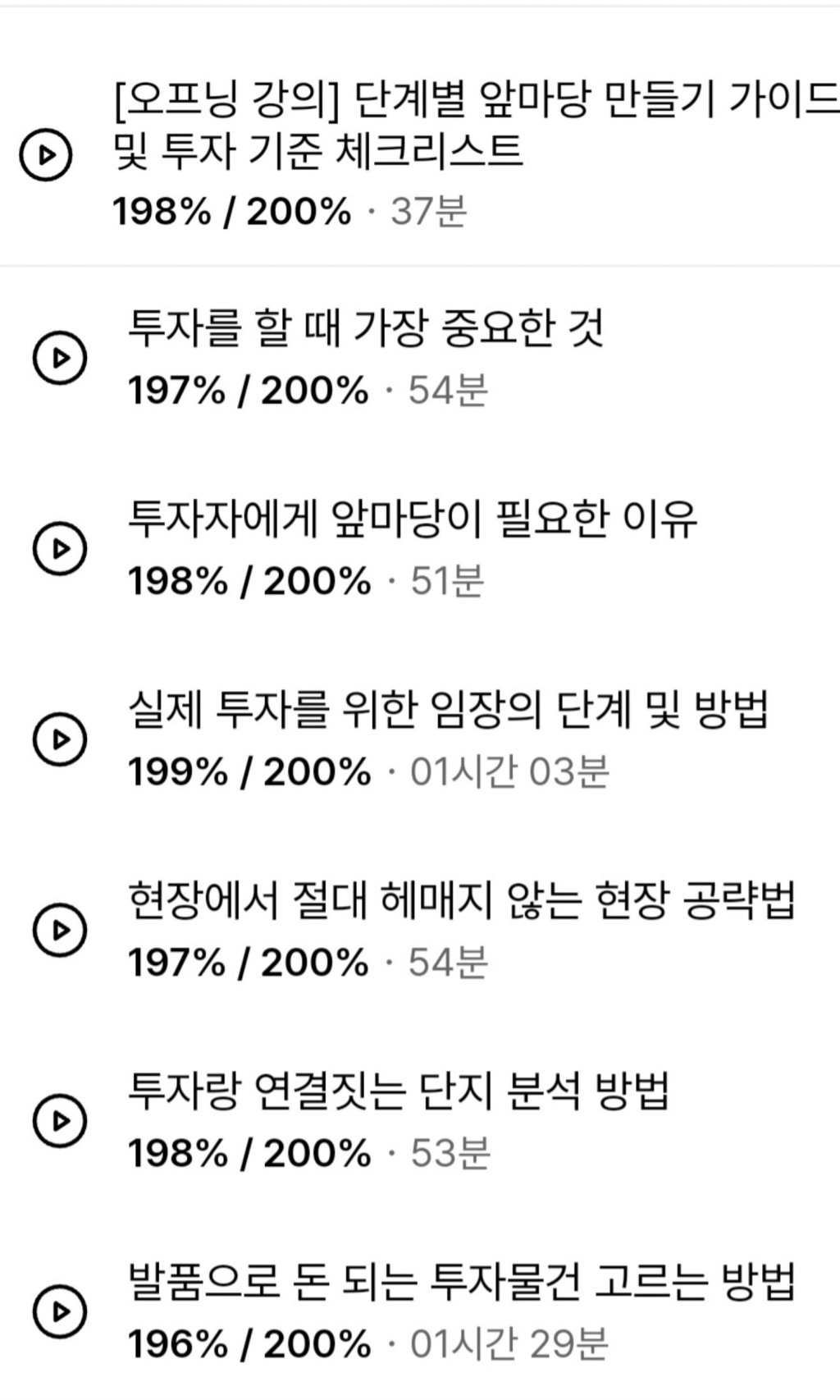Select 실제 투자를 위한 임장의 단계 및 방법
Screen dimensions: 840x1400
(x=420, y=739)
